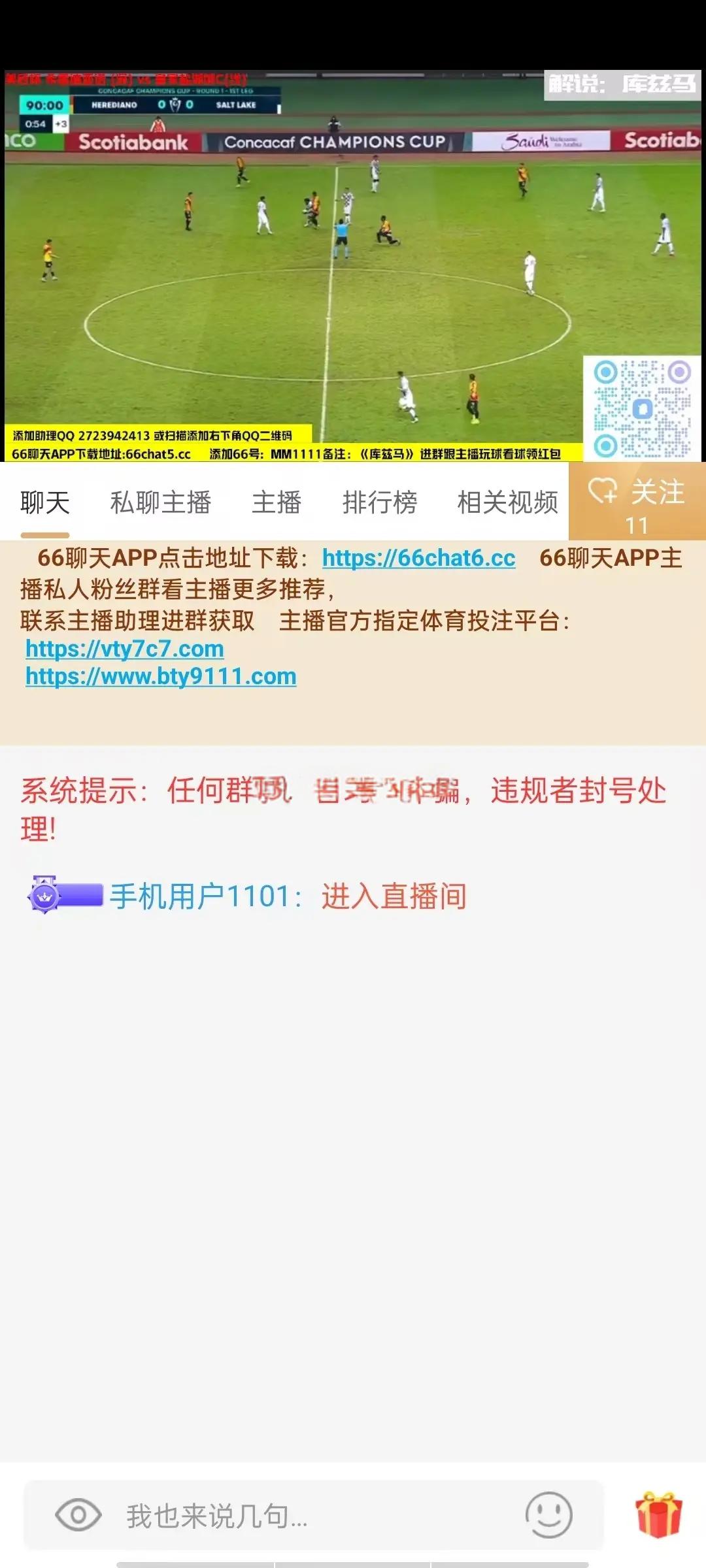Follow the streamer with 关注 button
706x1568 pixels.
coord(637,502)
